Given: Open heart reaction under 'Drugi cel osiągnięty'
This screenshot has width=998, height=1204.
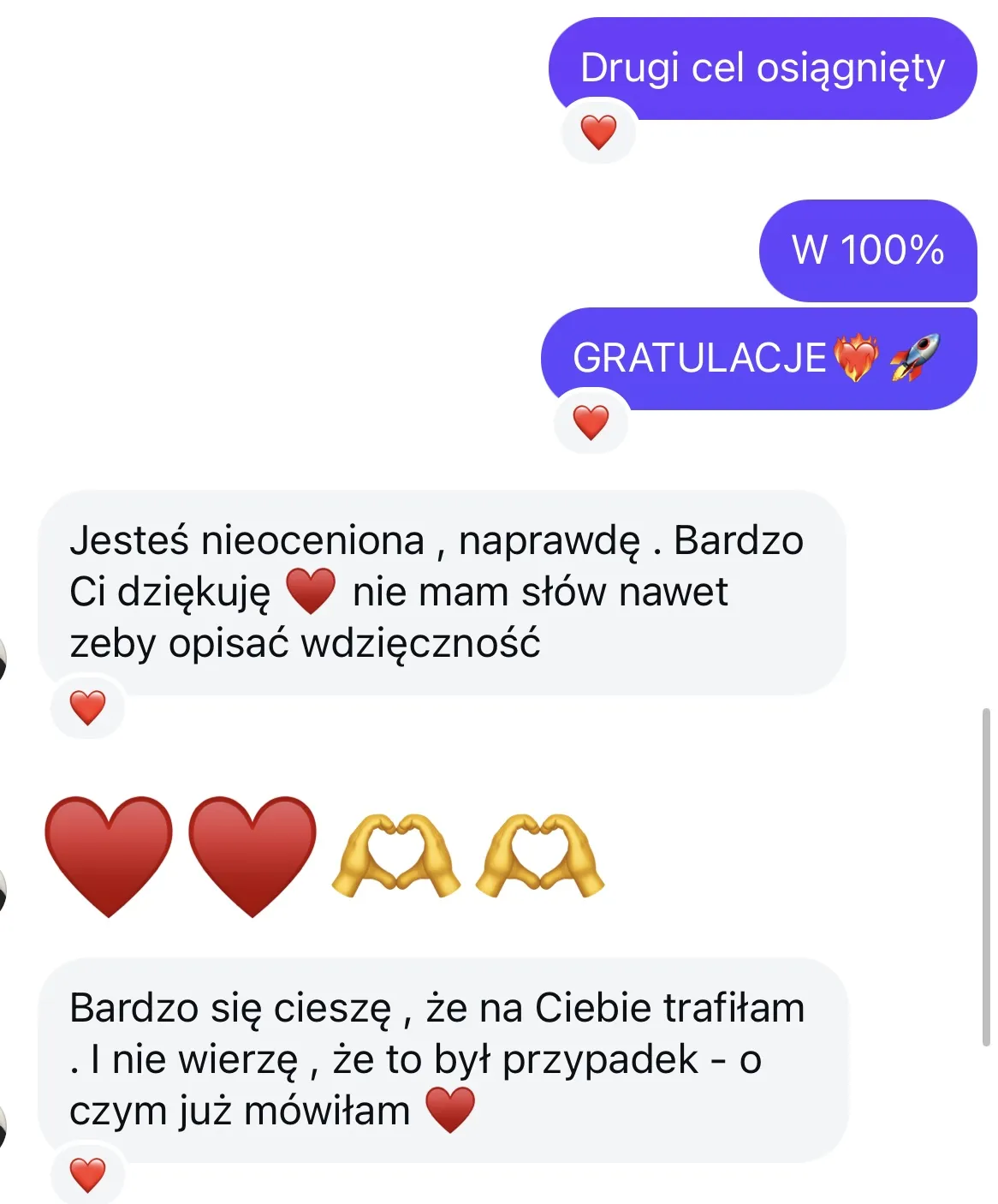Looking at the screenshot, I should (598, 133).
